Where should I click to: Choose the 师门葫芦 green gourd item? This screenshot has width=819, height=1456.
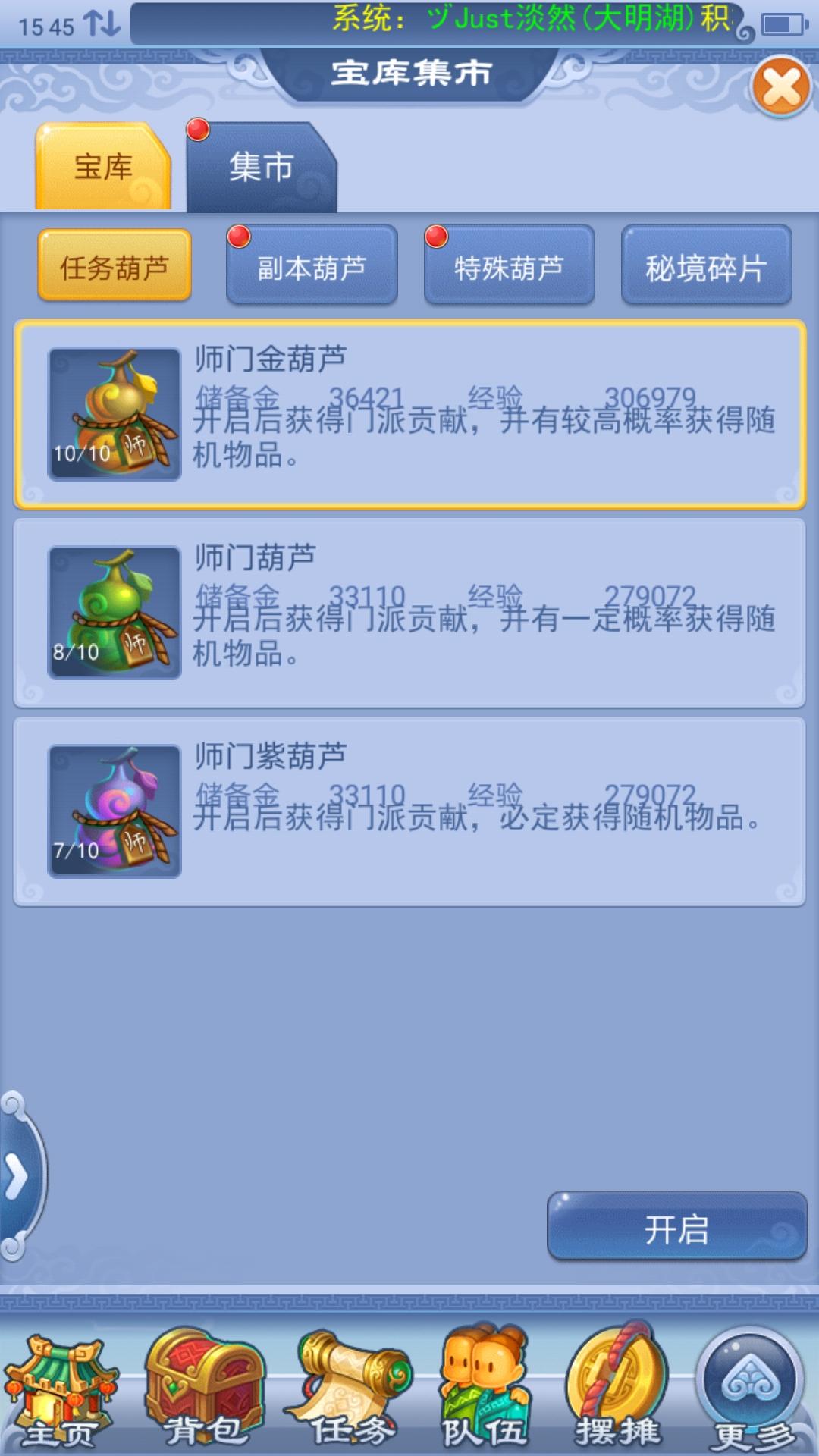click(409, 613)
